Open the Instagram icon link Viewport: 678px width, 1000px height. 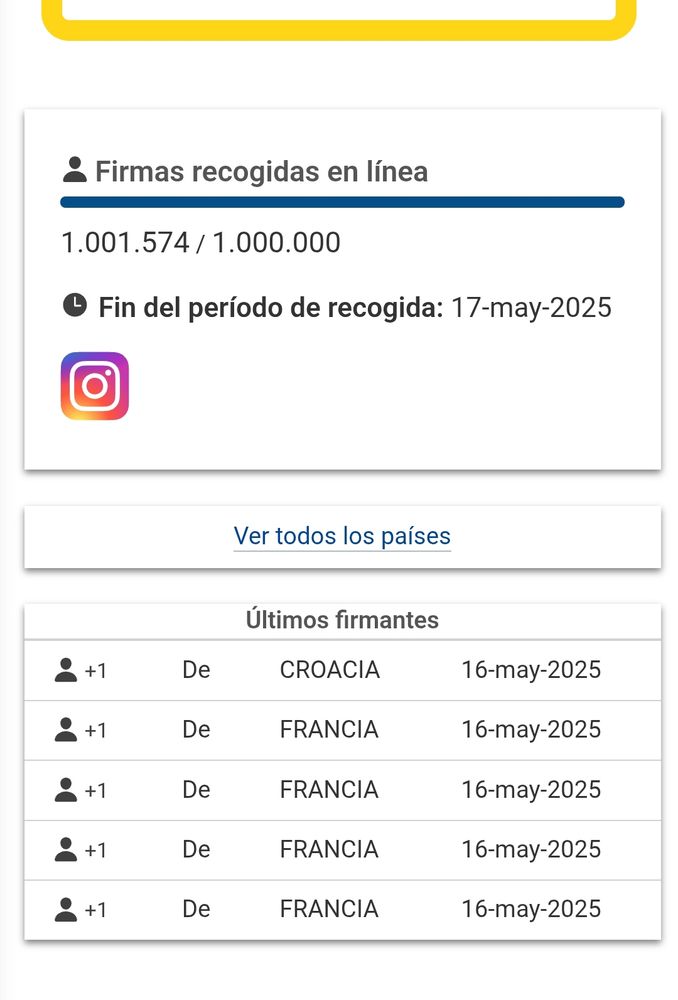pyautogui.click(x=94, y=386)
